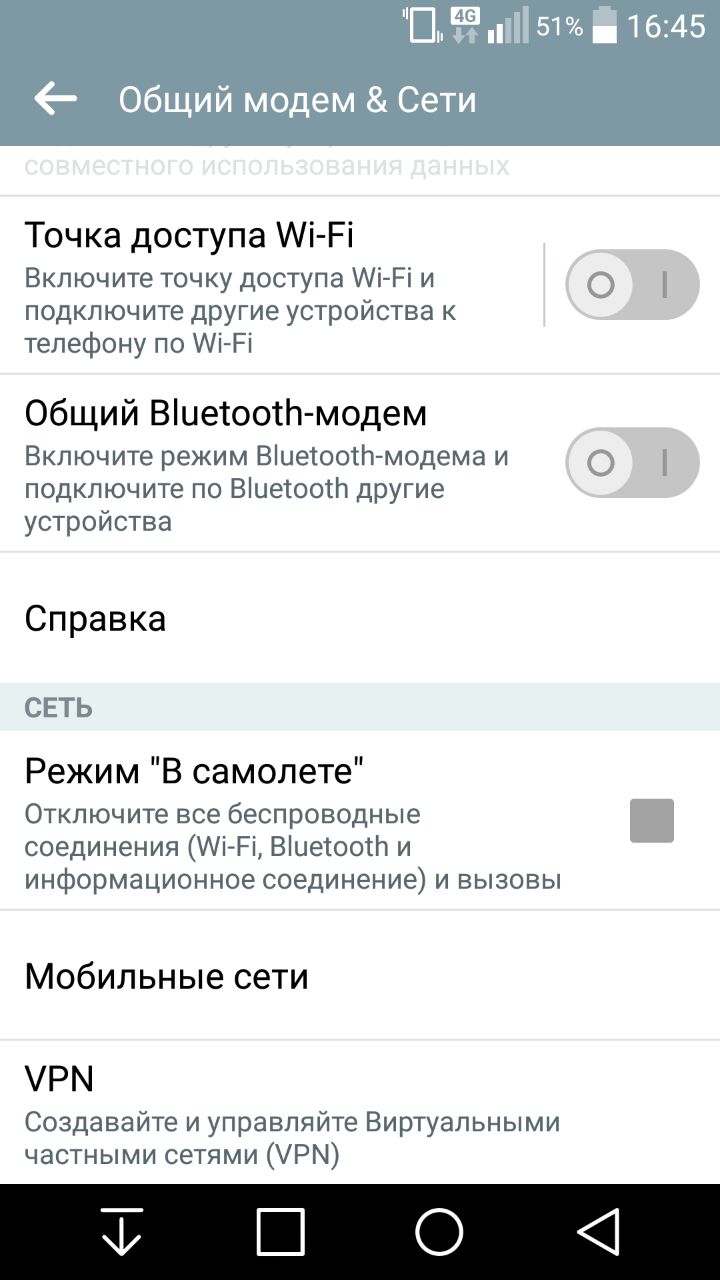Open the Справка help row

point(360,618)
